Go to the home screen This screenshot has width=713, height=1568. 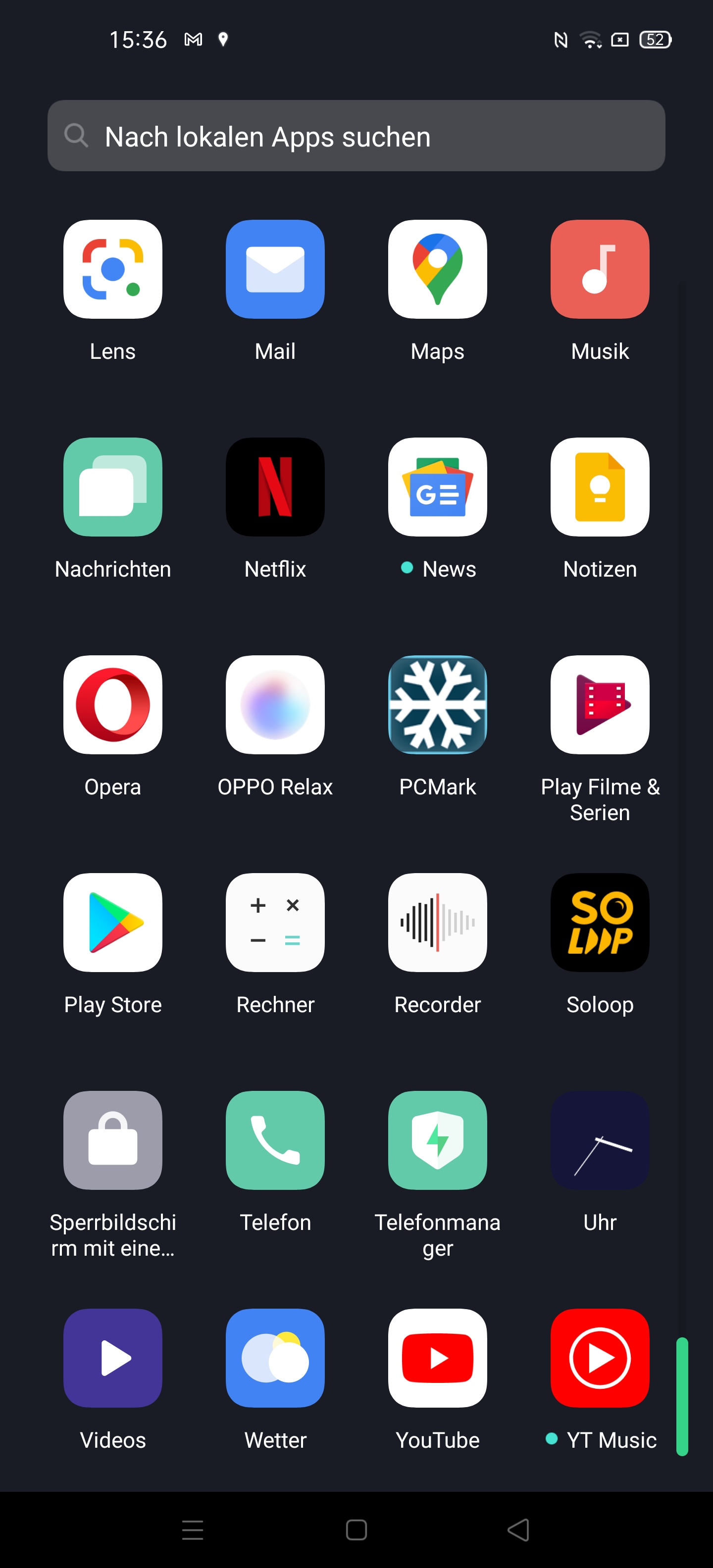point(356,1530)
